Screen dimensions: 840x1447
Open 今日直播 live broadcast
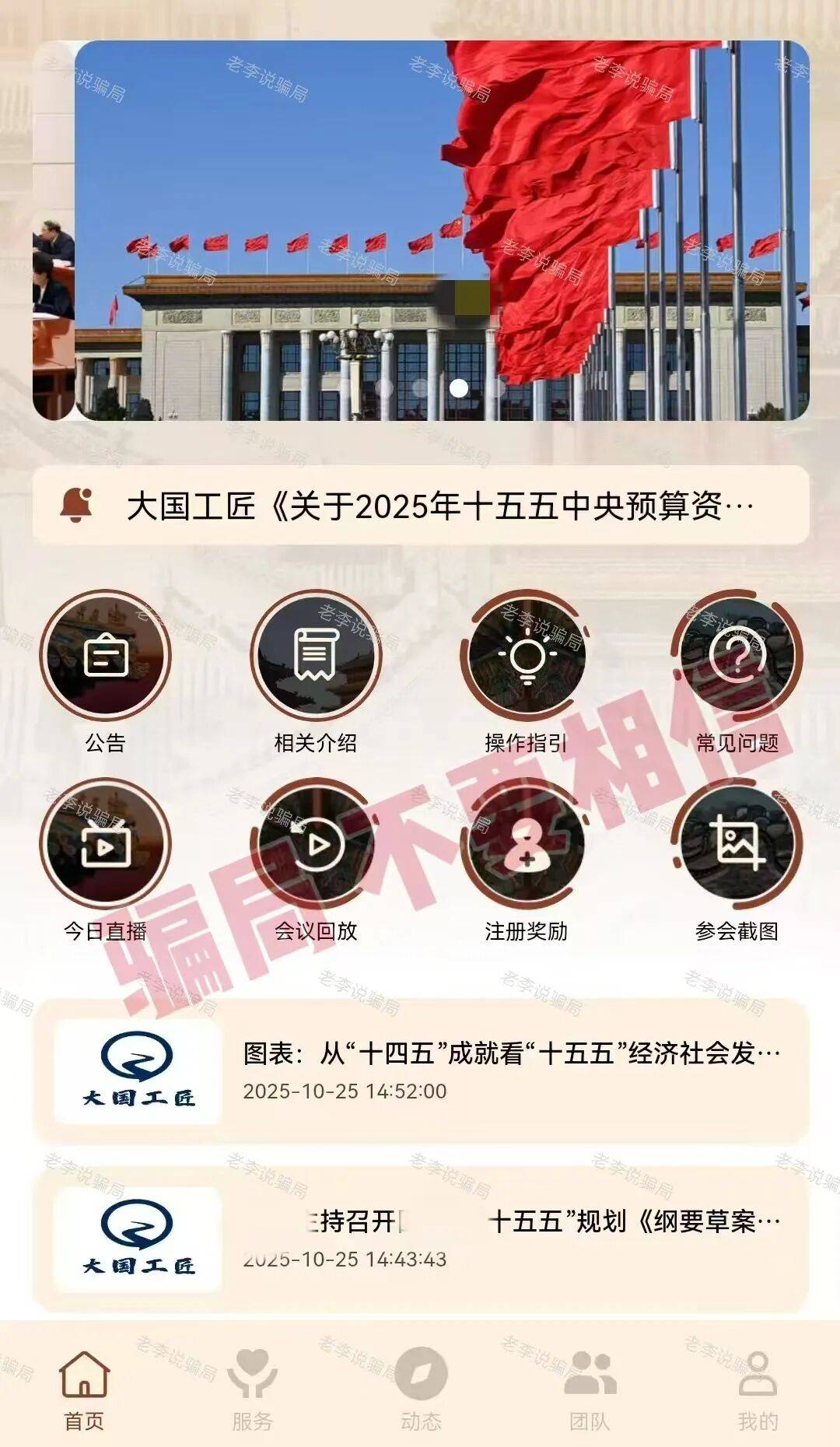(105, 844)
